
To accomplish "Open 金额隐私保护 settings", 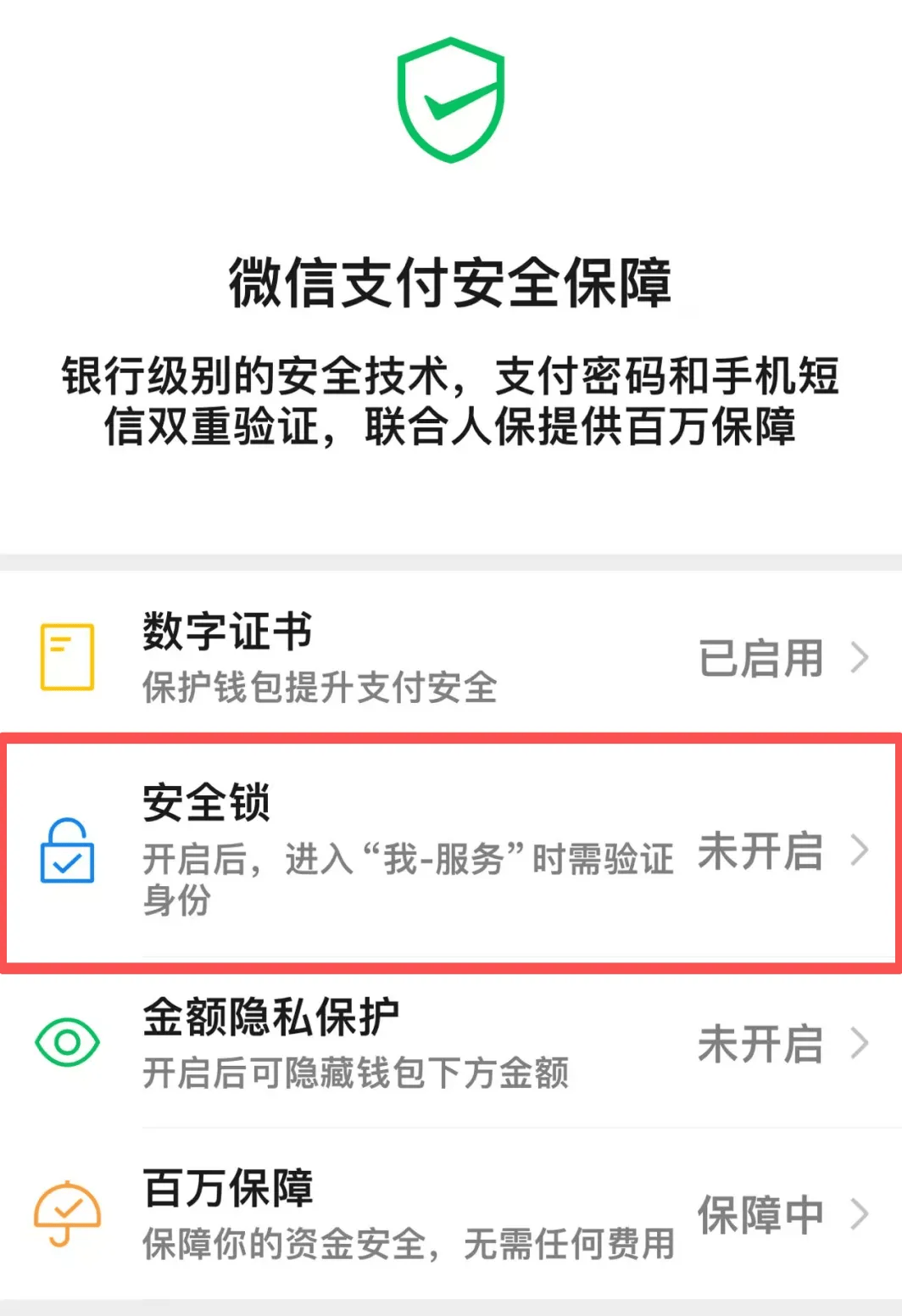I will tap(451, 1043).
